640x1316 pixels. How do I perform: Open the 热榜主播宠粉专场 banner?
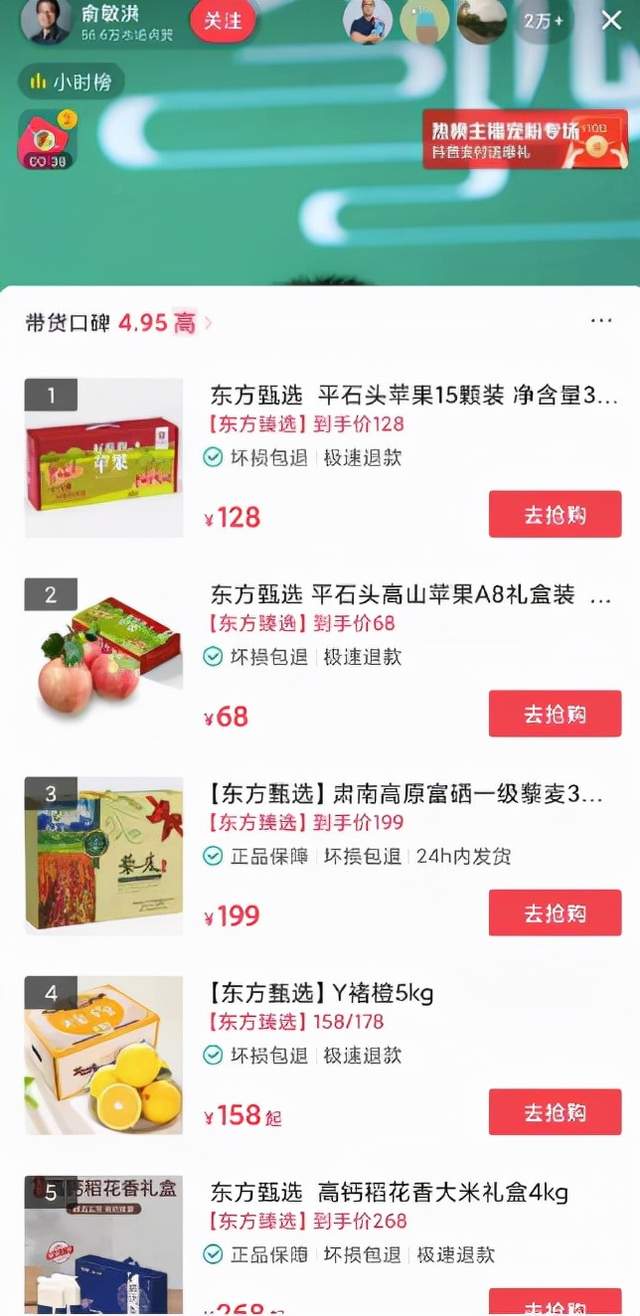(x=524, y=139)
